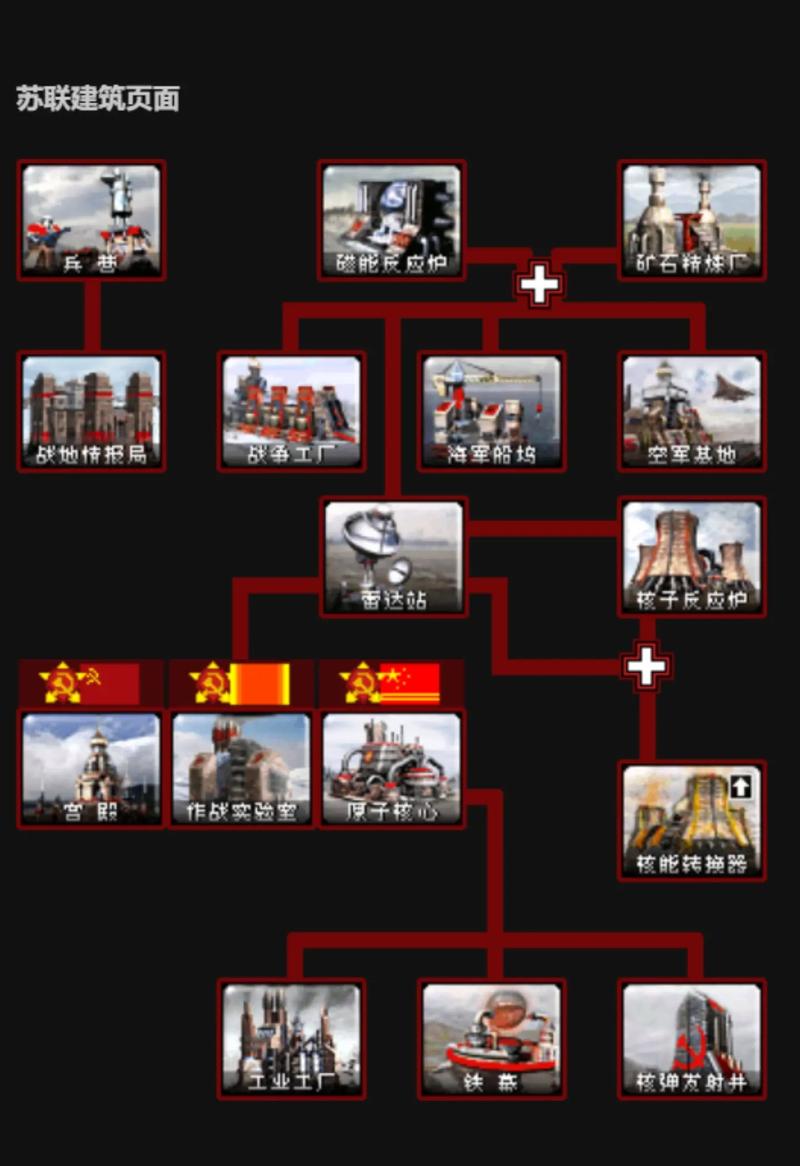
Task: View the 雷达站 building details
Action: pos(394,557)
